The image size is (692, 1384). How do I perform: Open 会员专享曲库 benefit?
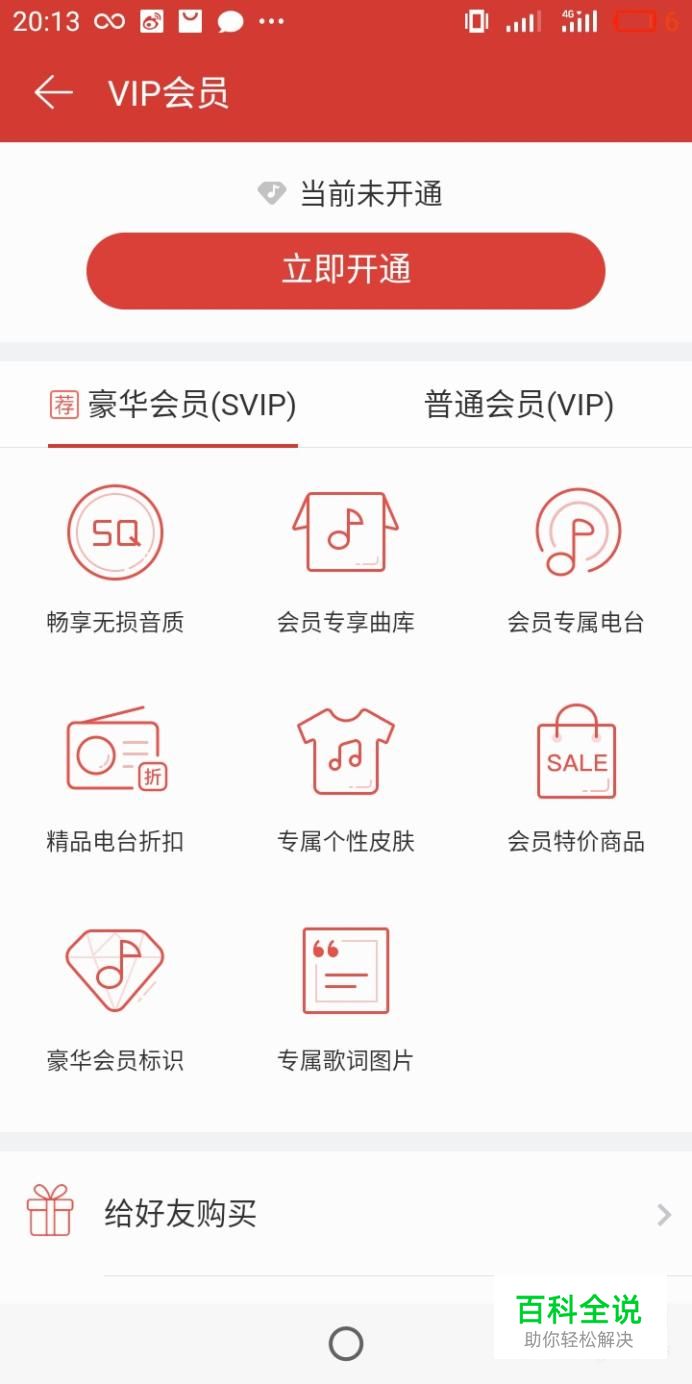coord(346,560)
